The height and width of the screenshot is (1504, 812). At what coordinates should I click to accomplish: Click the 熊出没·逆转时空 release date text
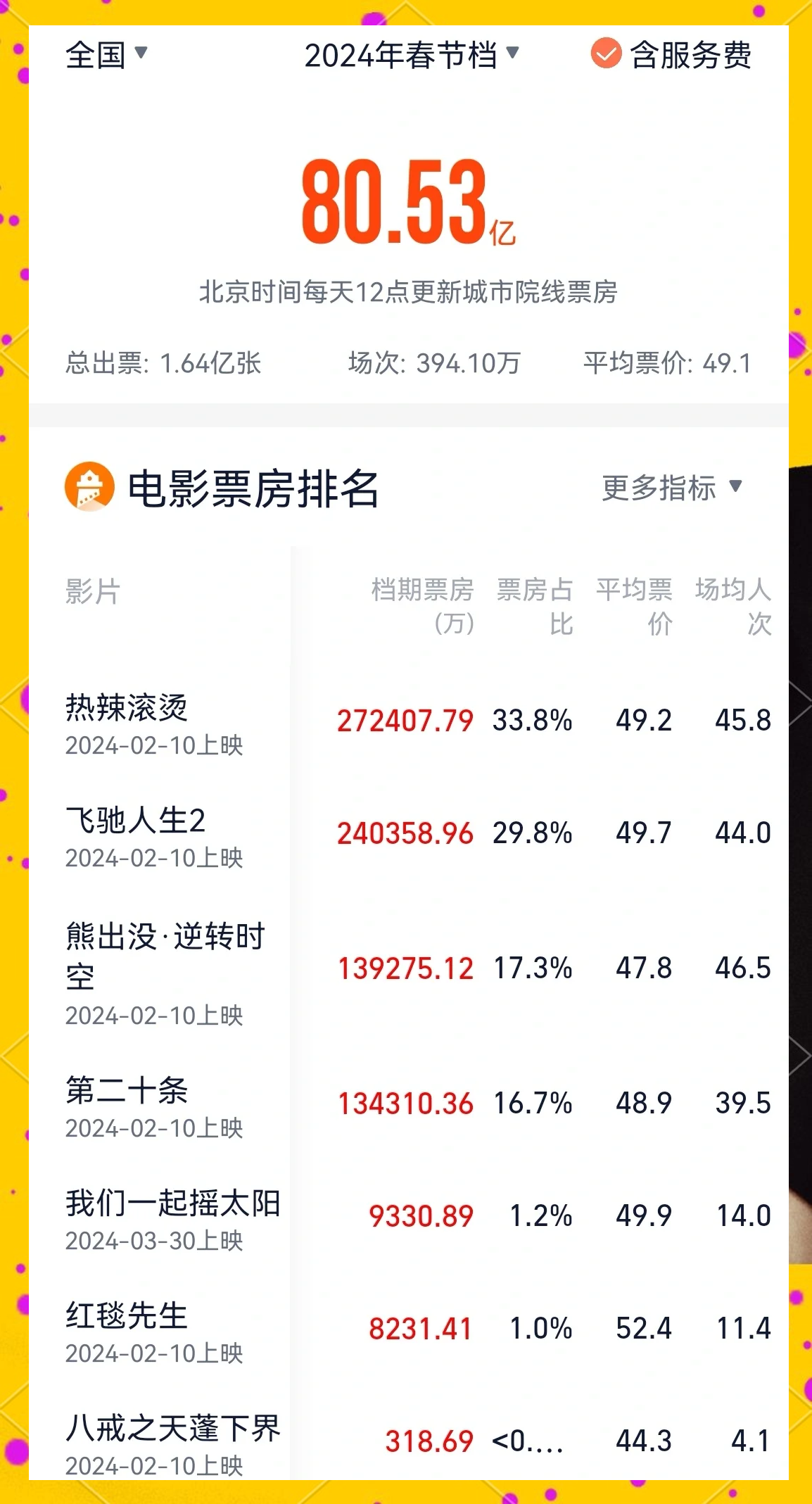click(156, 1014)
